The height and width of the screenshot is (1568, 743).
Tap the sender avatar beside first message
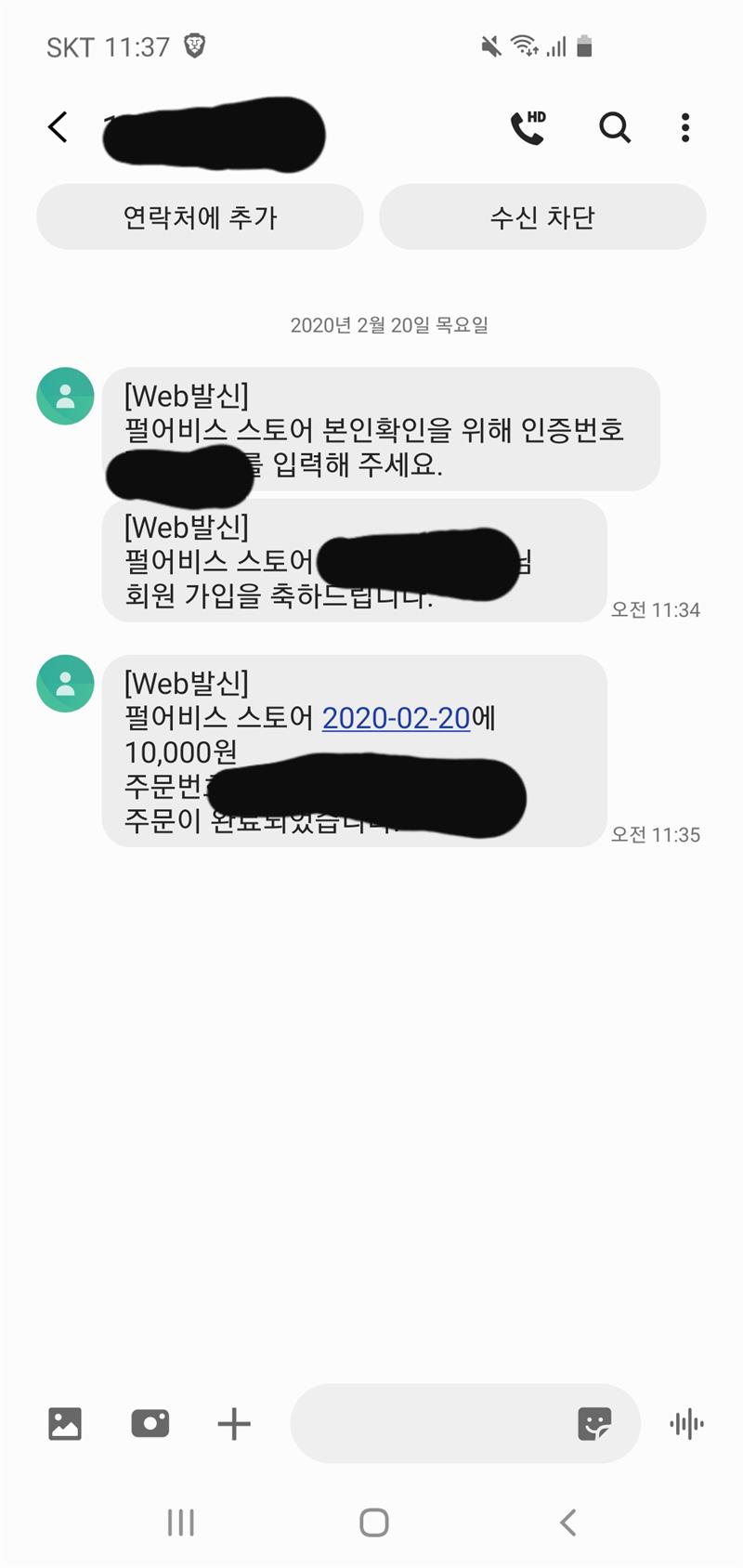(65, 396)
